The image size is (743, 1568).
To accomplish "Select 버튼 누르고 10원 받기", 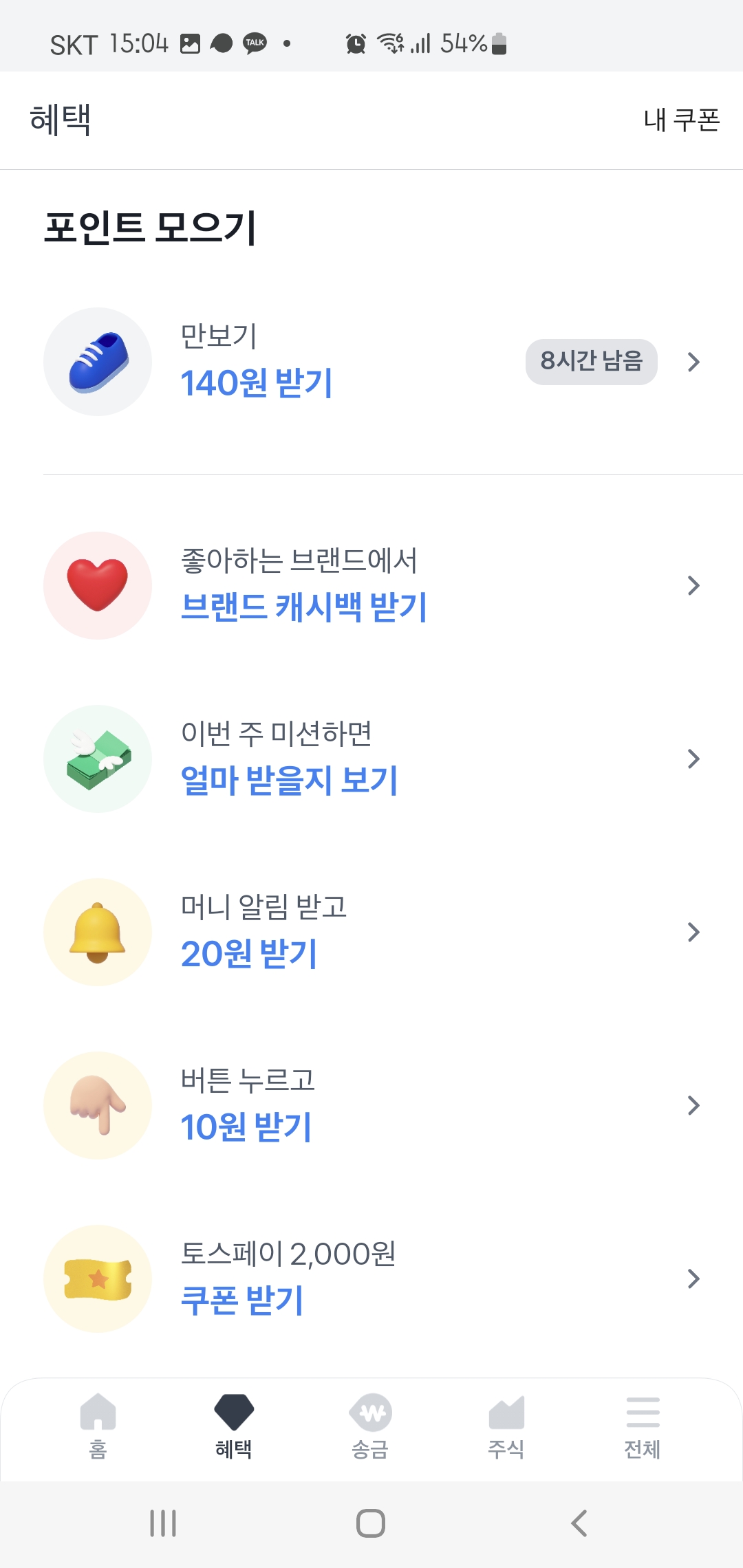I will pyautogui.click(x=371, y=1105).
